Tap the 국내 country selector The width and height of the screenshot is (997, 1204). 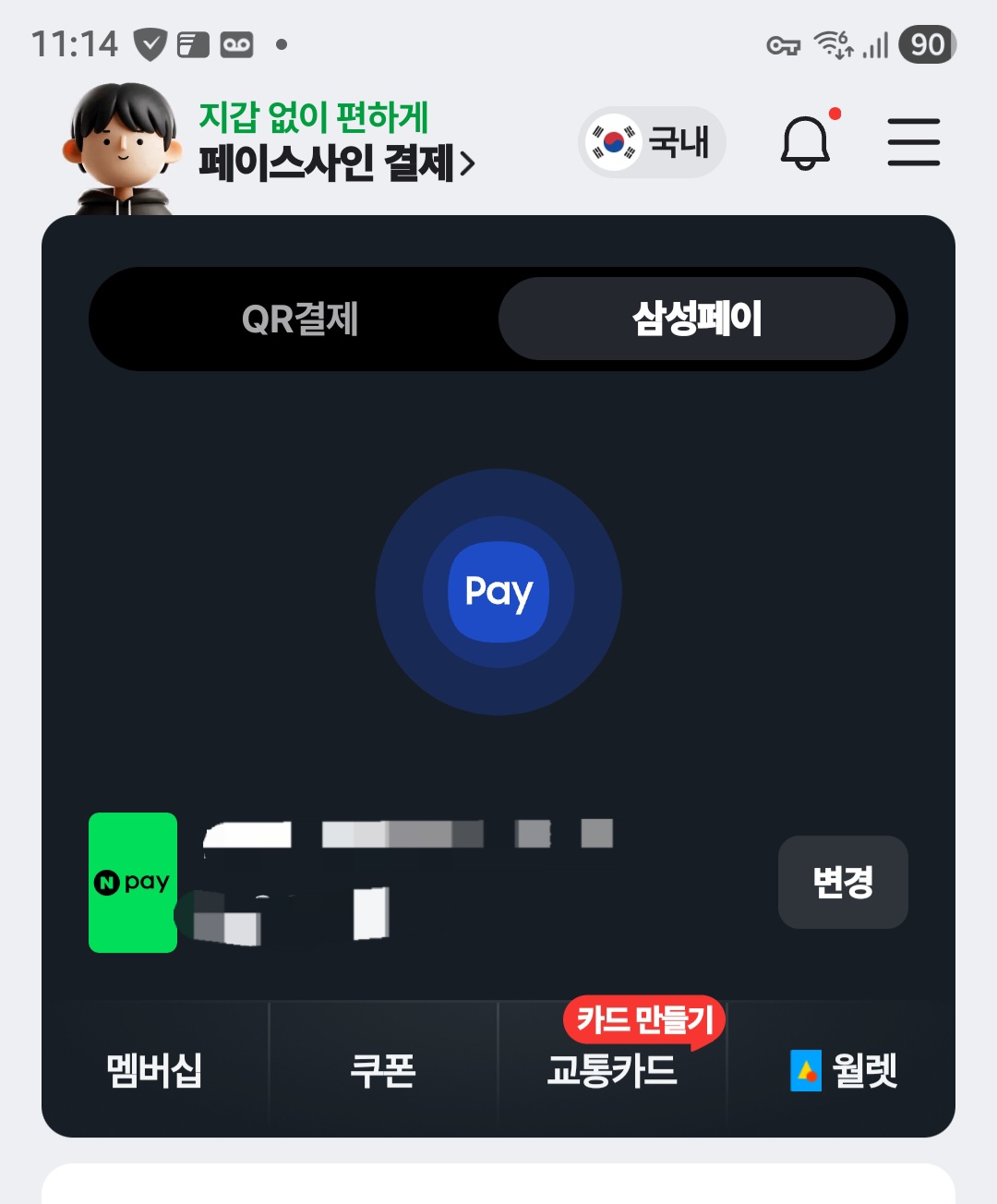(653, 143)
